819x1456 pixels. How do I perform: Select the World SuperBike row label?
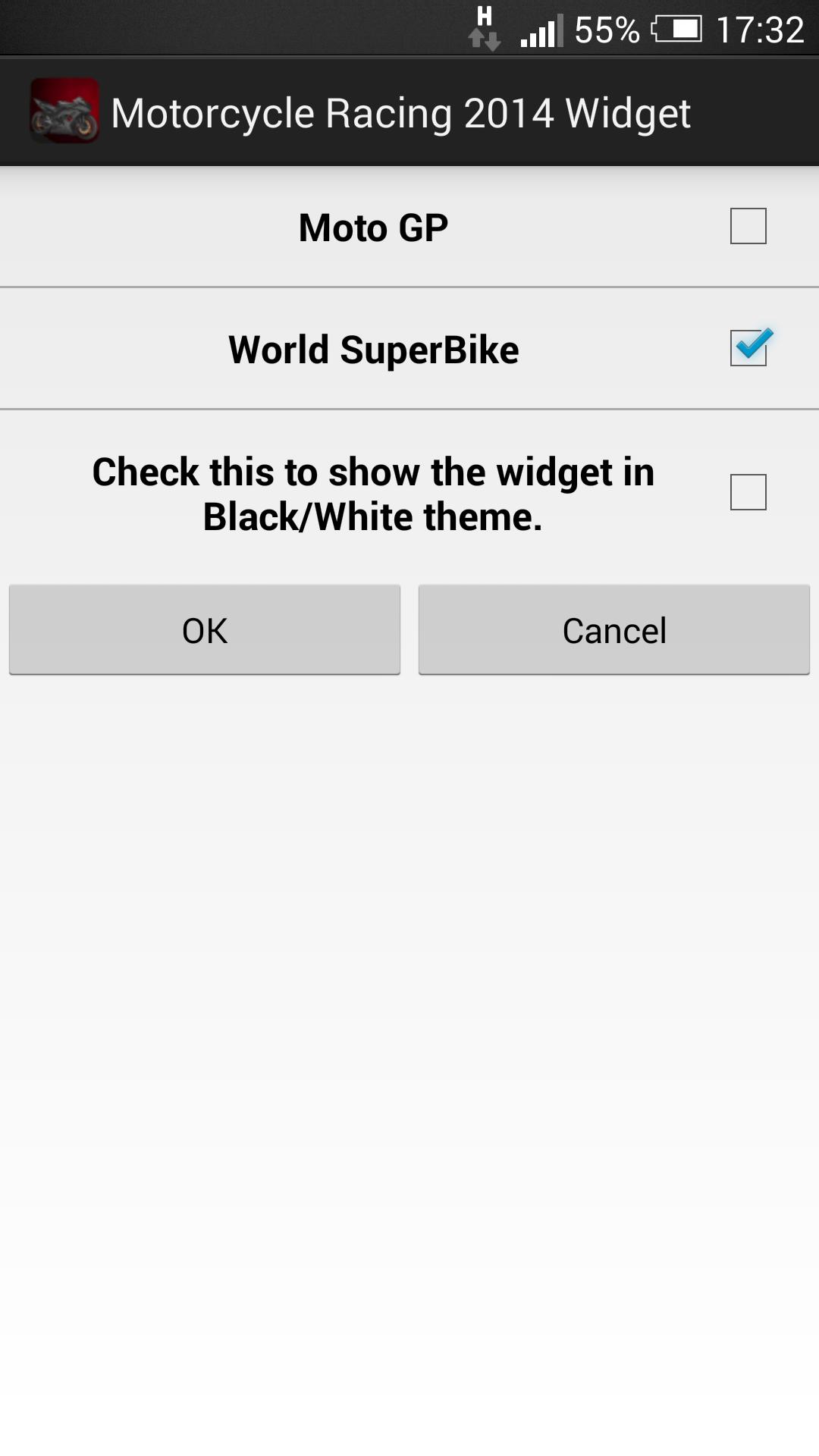tap(373, 348)
